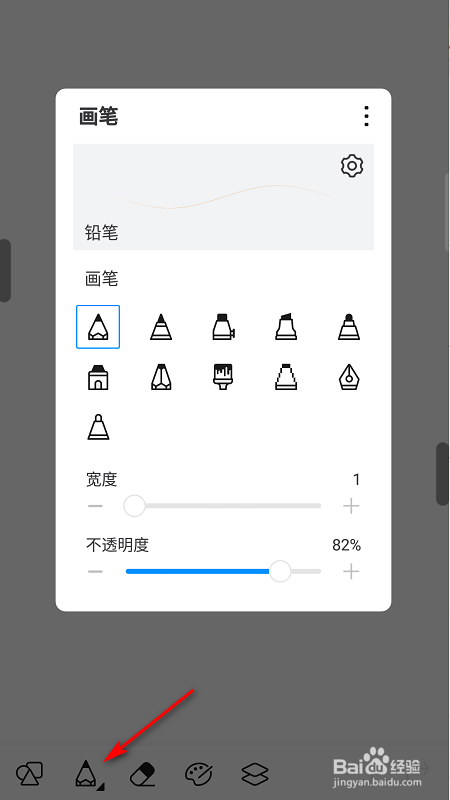Open the layers panel

[255, 773]
